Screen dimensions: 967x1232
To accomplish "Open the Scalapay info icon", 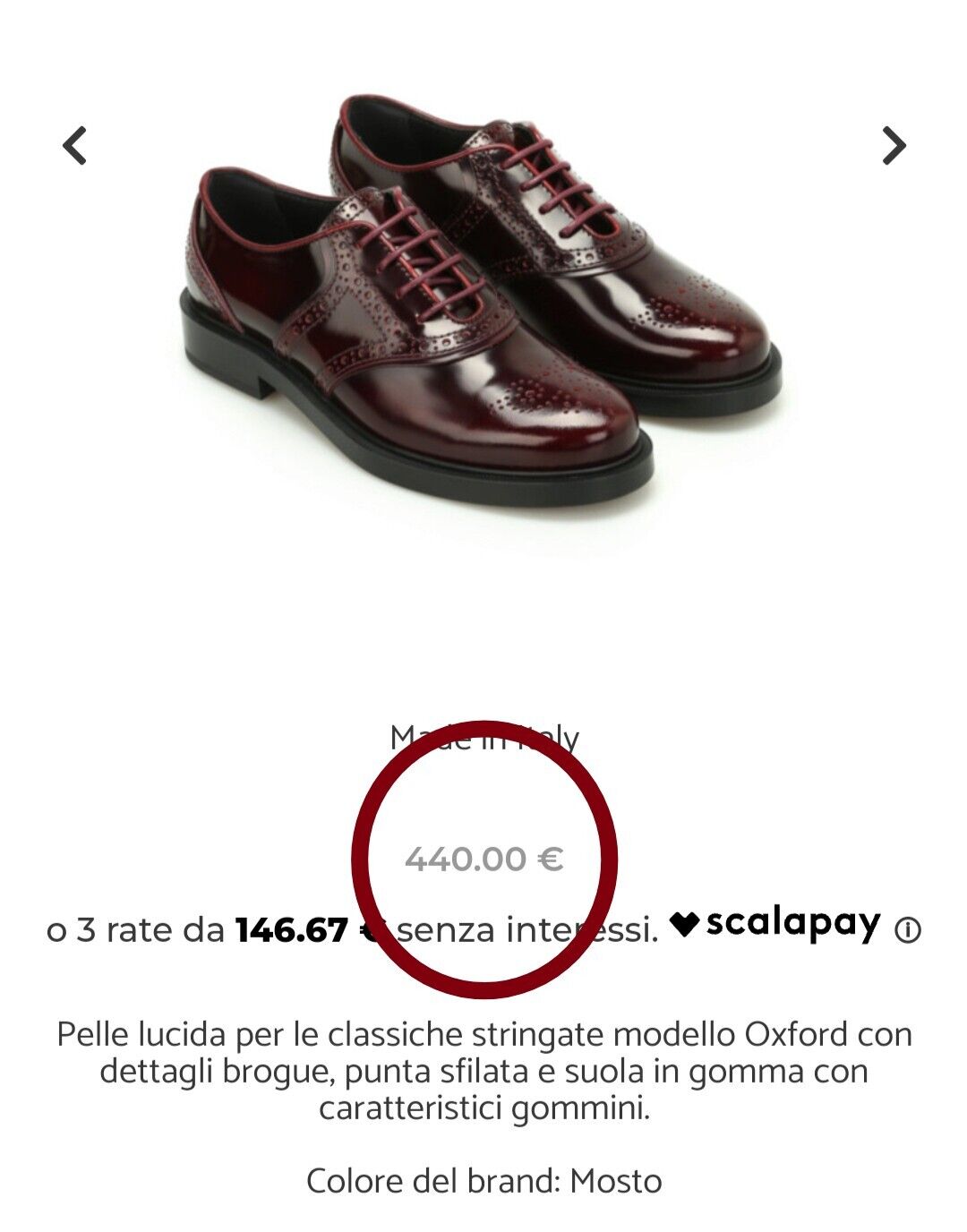I will (x=907, y=931).
